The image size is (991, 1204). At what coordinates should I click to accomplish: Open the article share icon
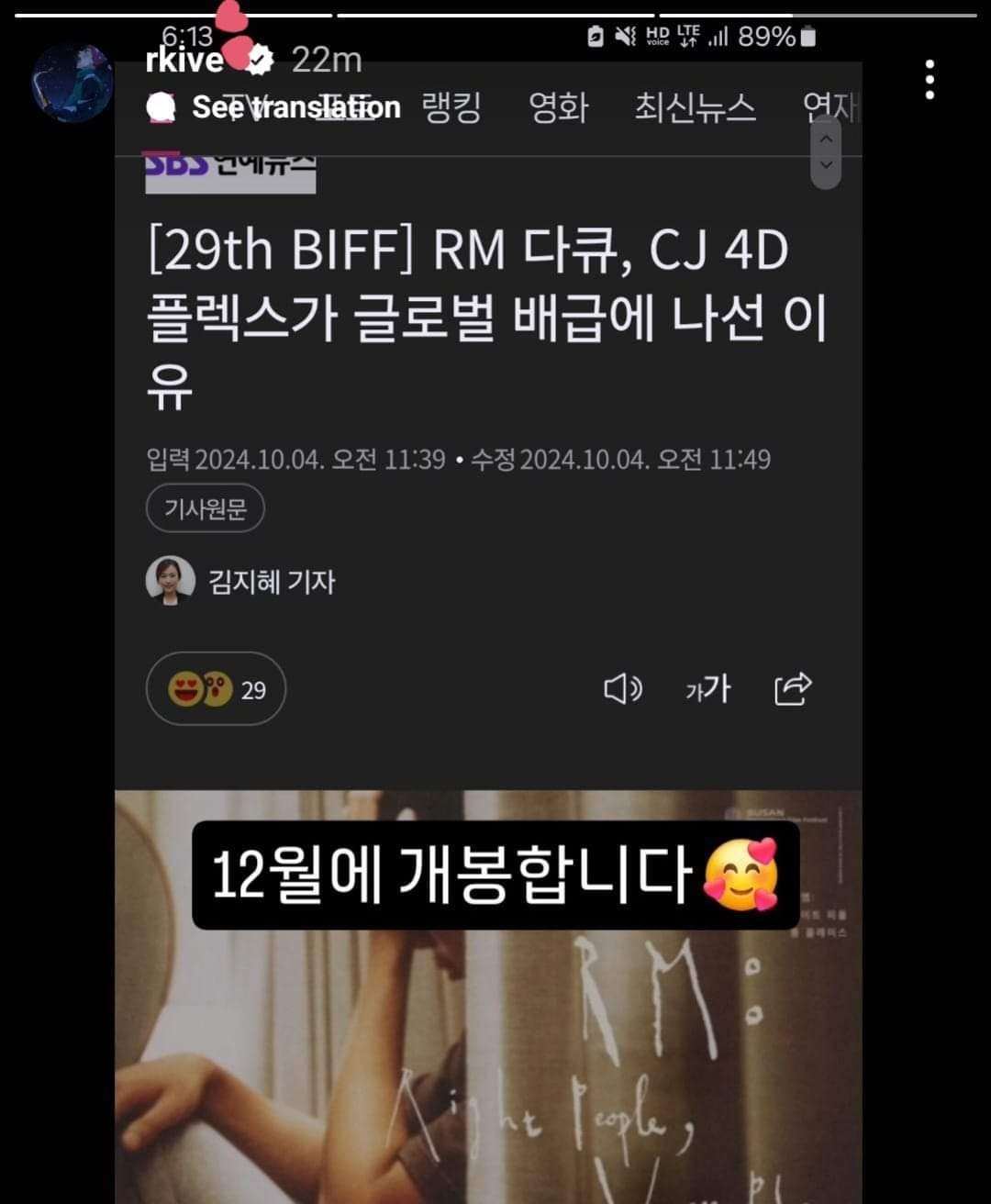tap(794, 689)
